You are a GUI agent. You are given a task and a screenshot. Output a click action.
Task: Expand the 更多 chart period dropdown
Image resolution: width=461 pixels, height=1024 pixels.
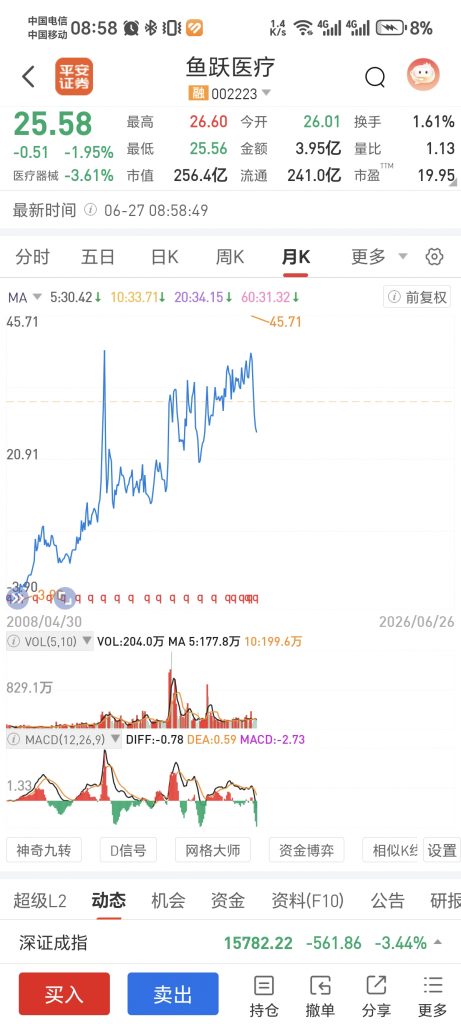point(379,257)
